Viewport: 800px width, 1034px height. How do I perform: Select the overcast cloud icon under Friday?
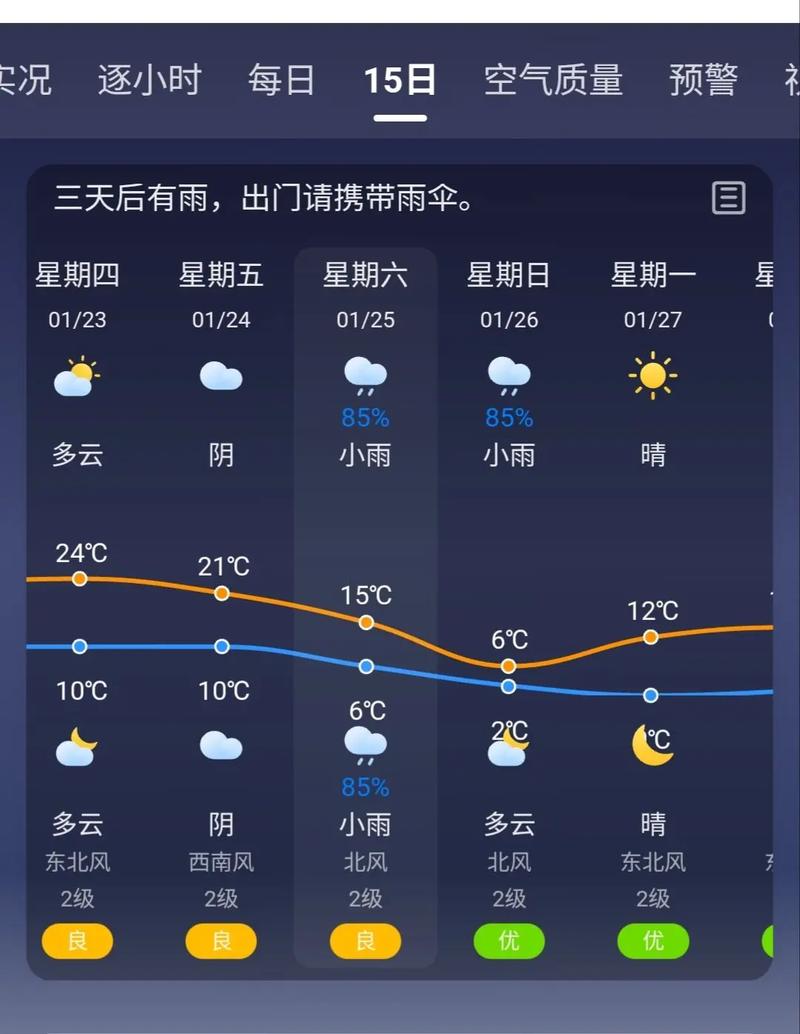pyautogui.click(x=222, y=375)
